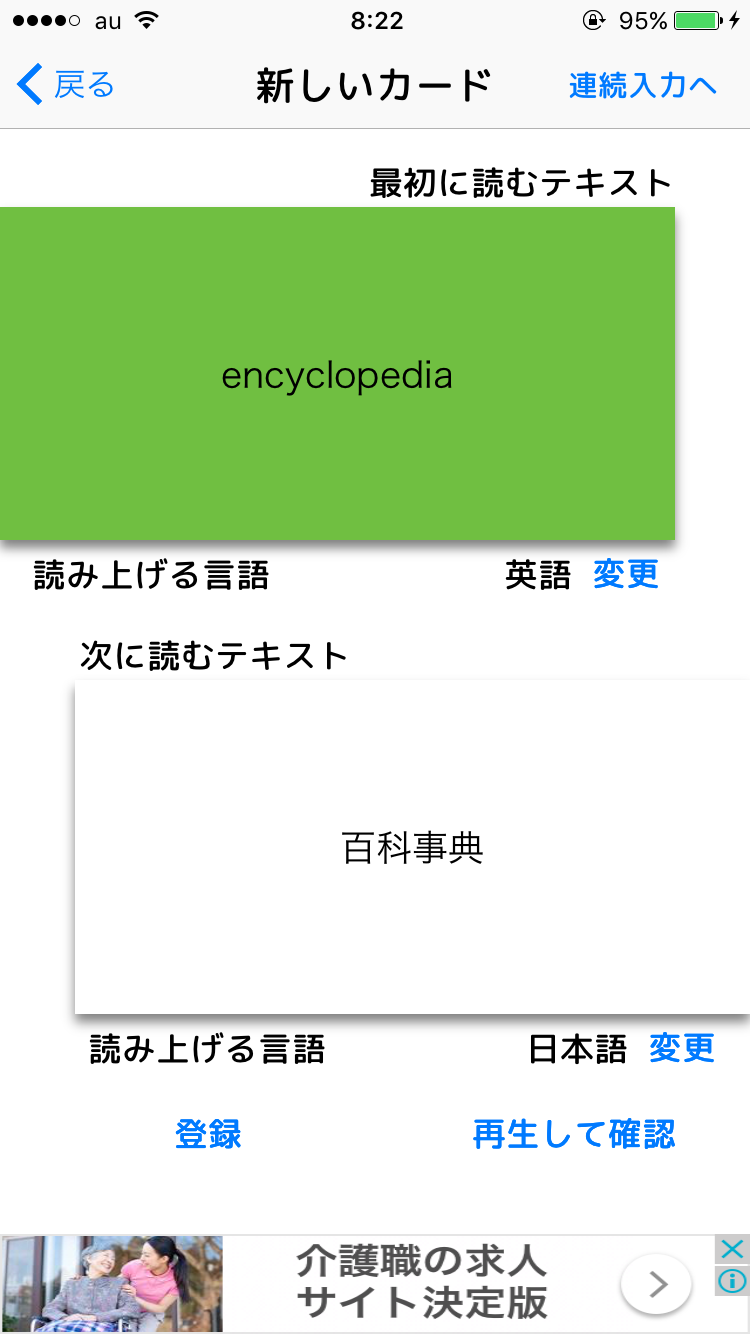This screenshot has width=750, height=1334.
Task: Tap 変更 to change the 英語 language
Action: (x=626, y=575)
